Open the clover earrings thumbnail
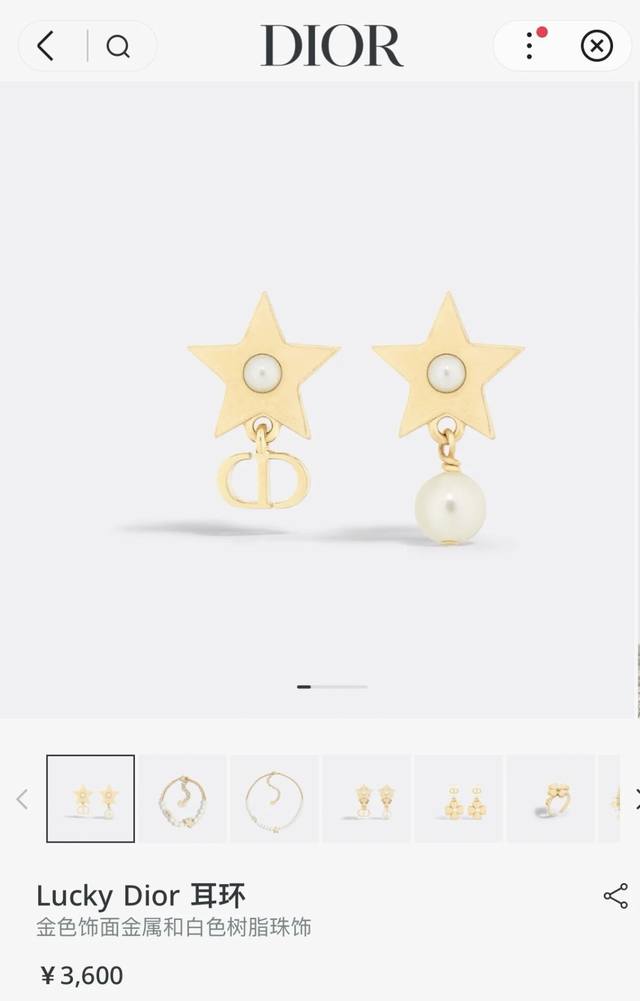 click(458, 798)
